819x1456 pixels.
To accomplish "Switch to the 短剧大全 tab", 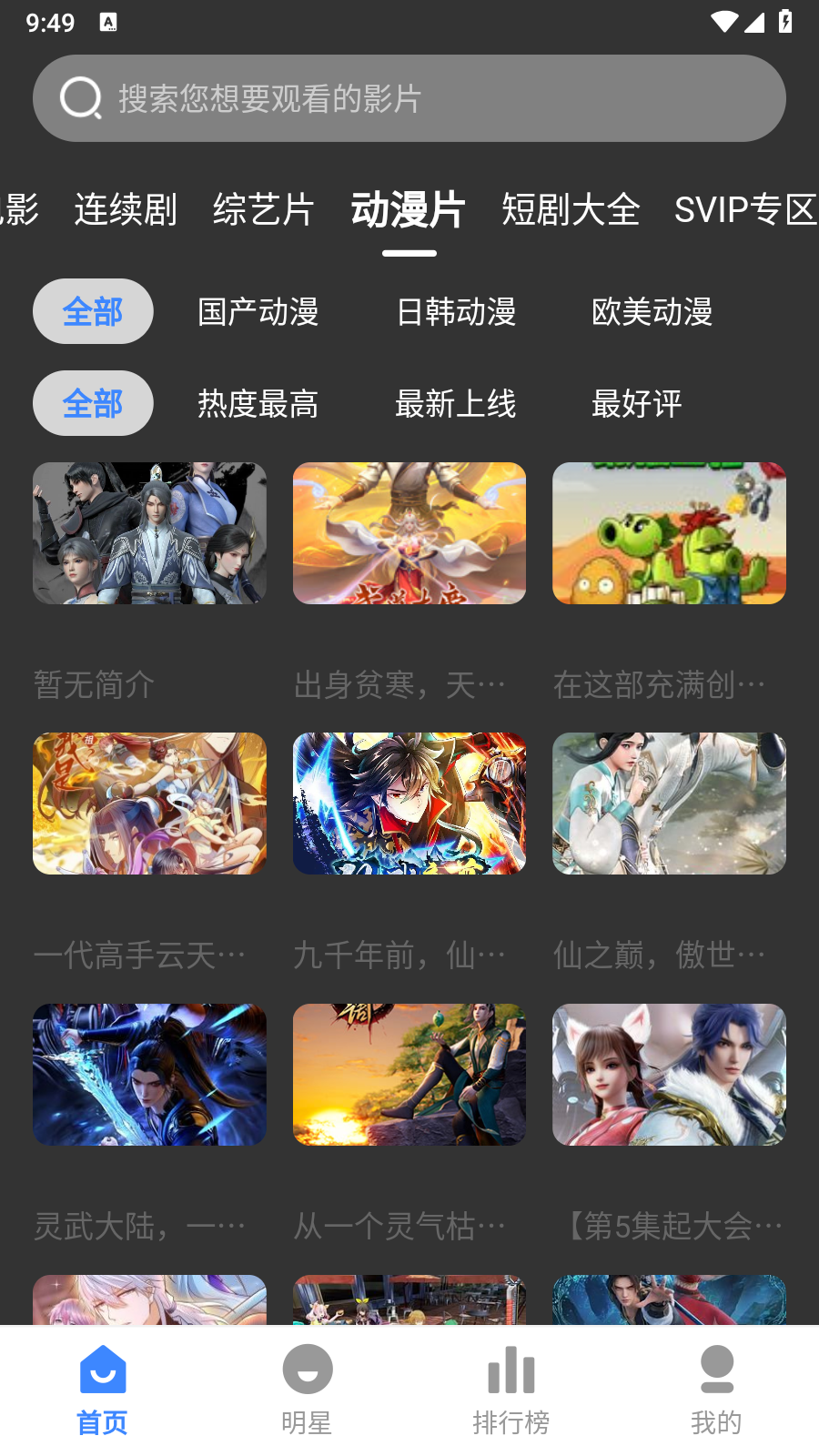I will pos(571,210).
